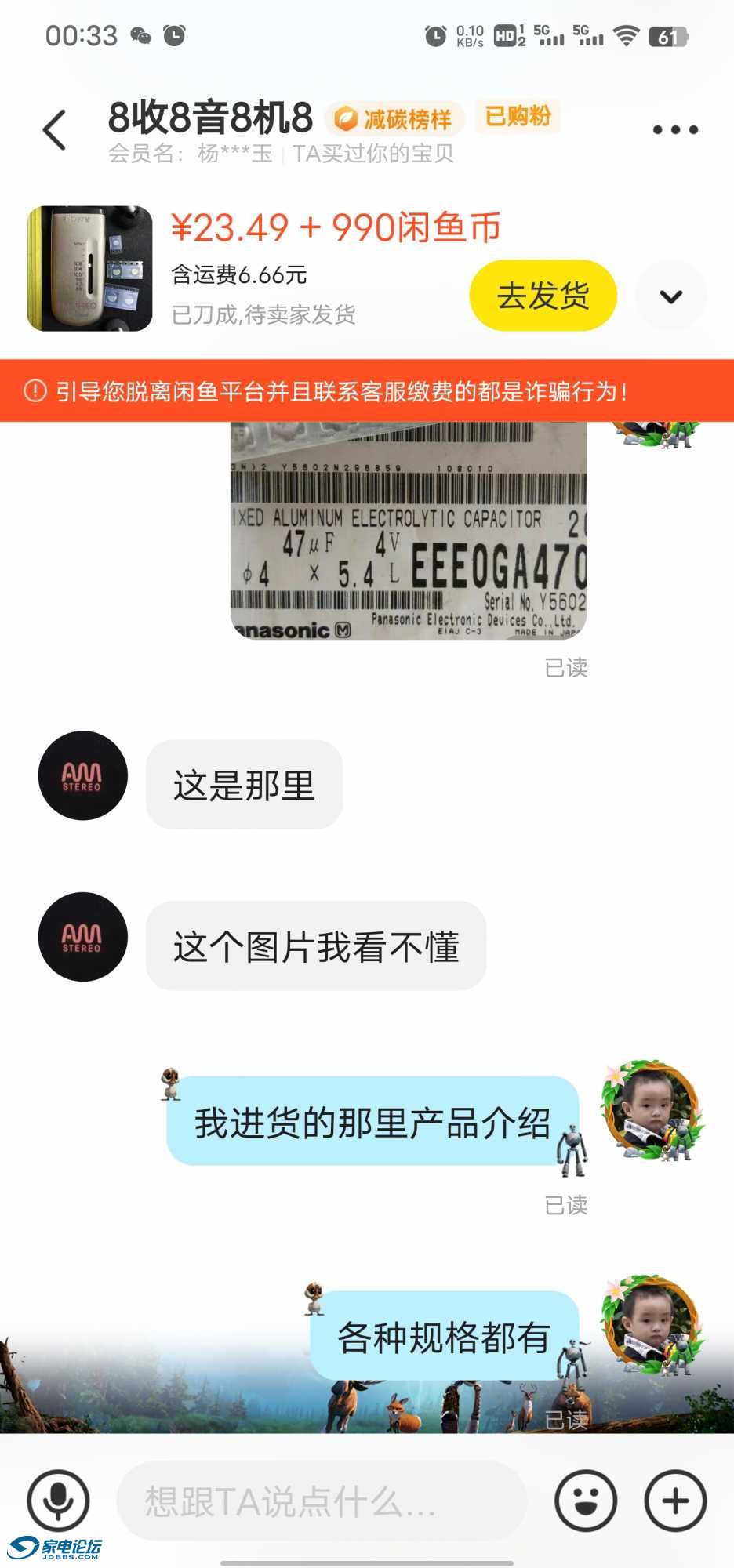Switch to voice message input

point(58,1501)
